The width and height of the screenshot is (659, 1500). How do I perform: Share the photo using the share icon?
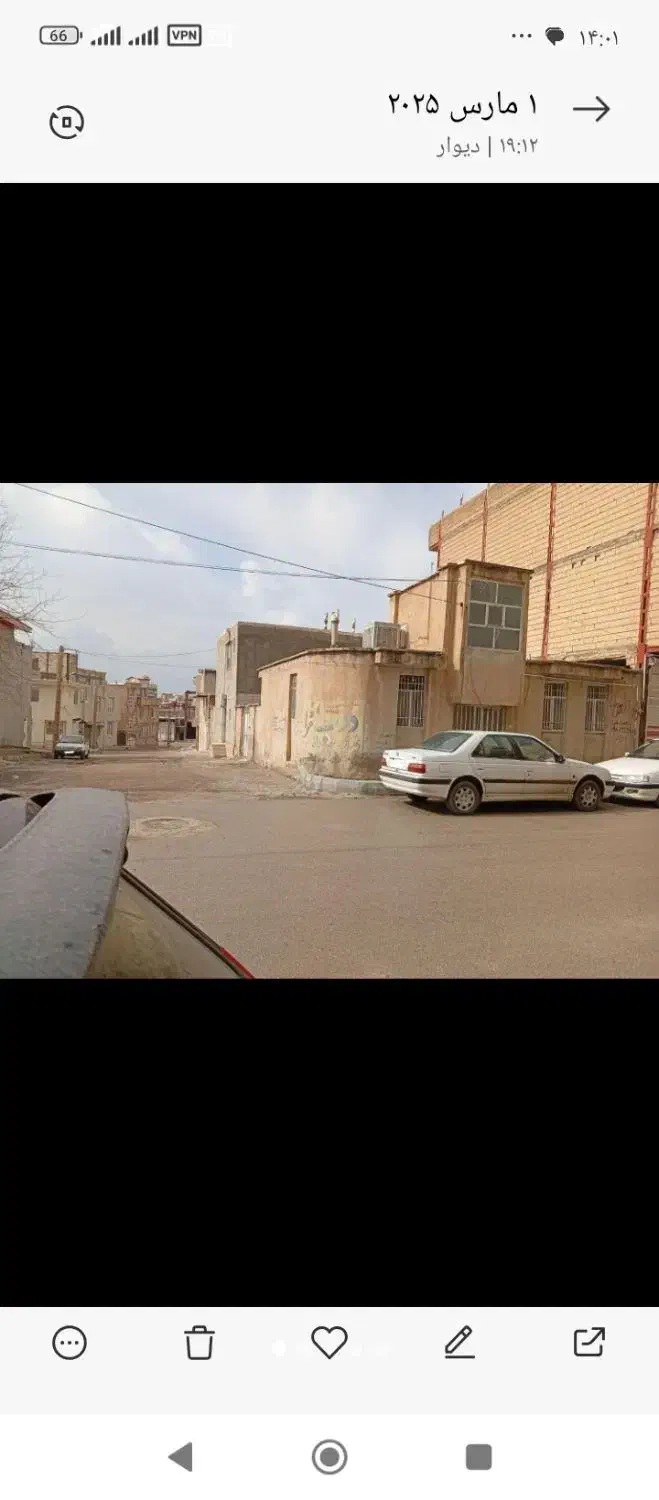[x=589, y=1342]
